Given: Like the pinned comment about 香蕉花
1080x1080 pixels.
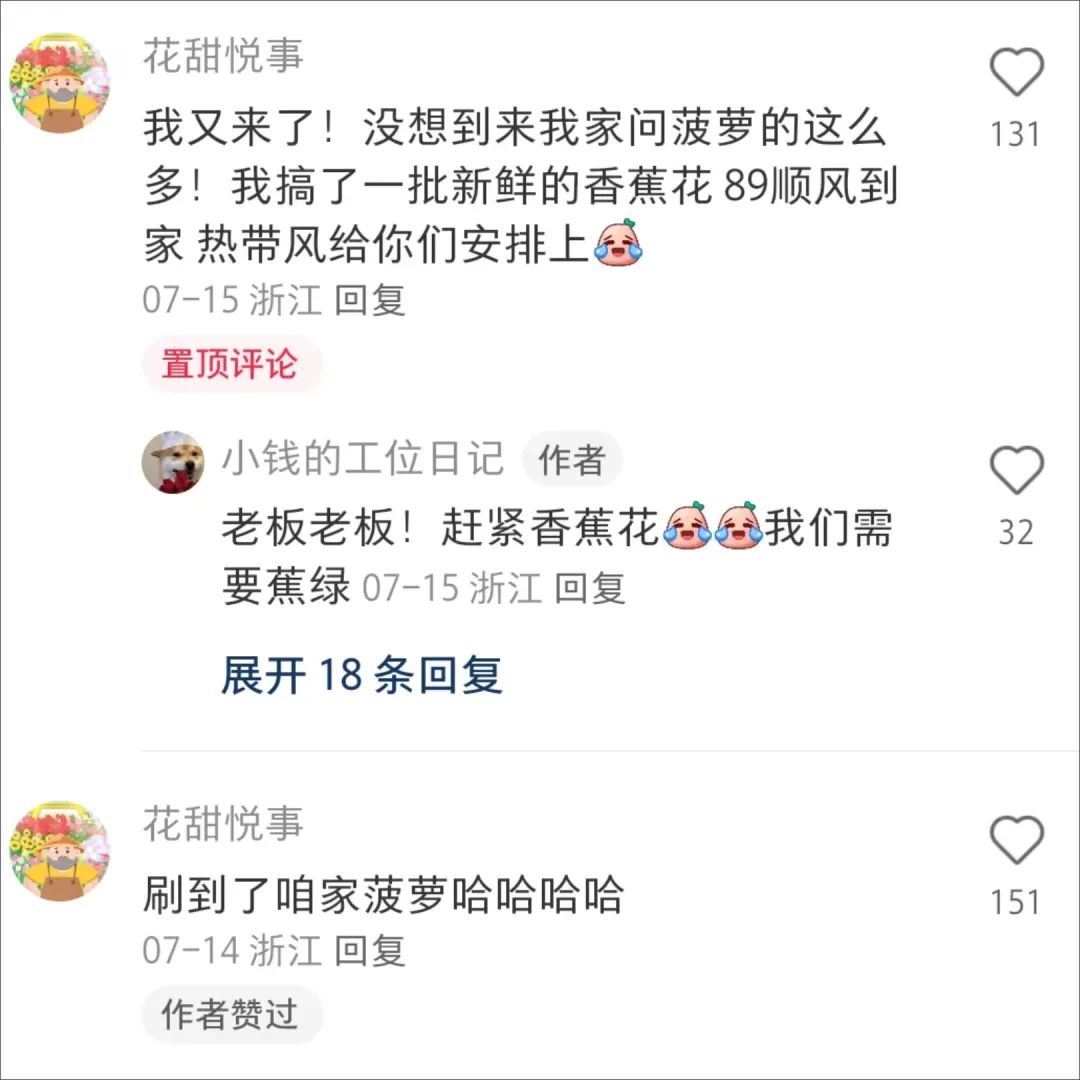Looking at the screenshot, I should 1016,74.
